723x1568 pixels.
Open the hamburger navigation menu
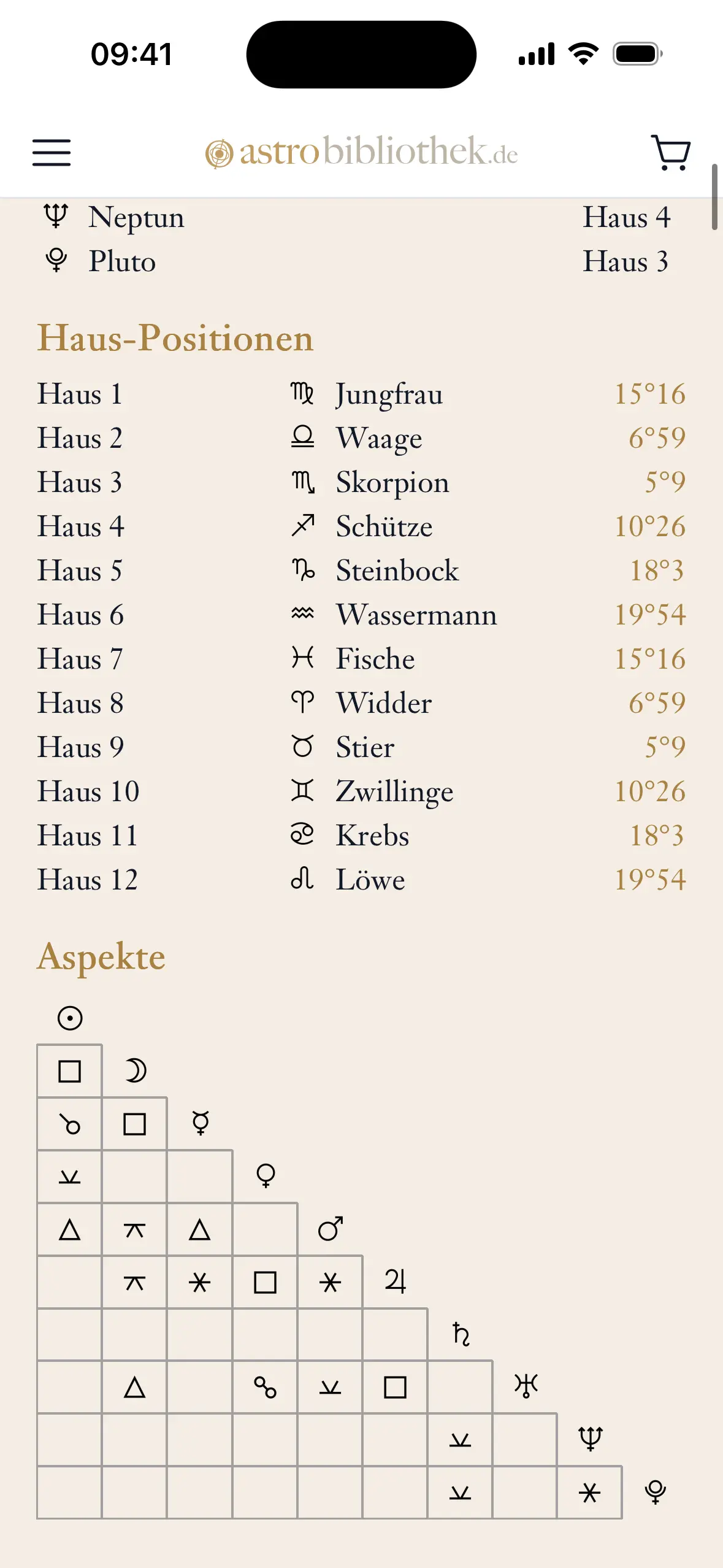(x=52, y=153)
